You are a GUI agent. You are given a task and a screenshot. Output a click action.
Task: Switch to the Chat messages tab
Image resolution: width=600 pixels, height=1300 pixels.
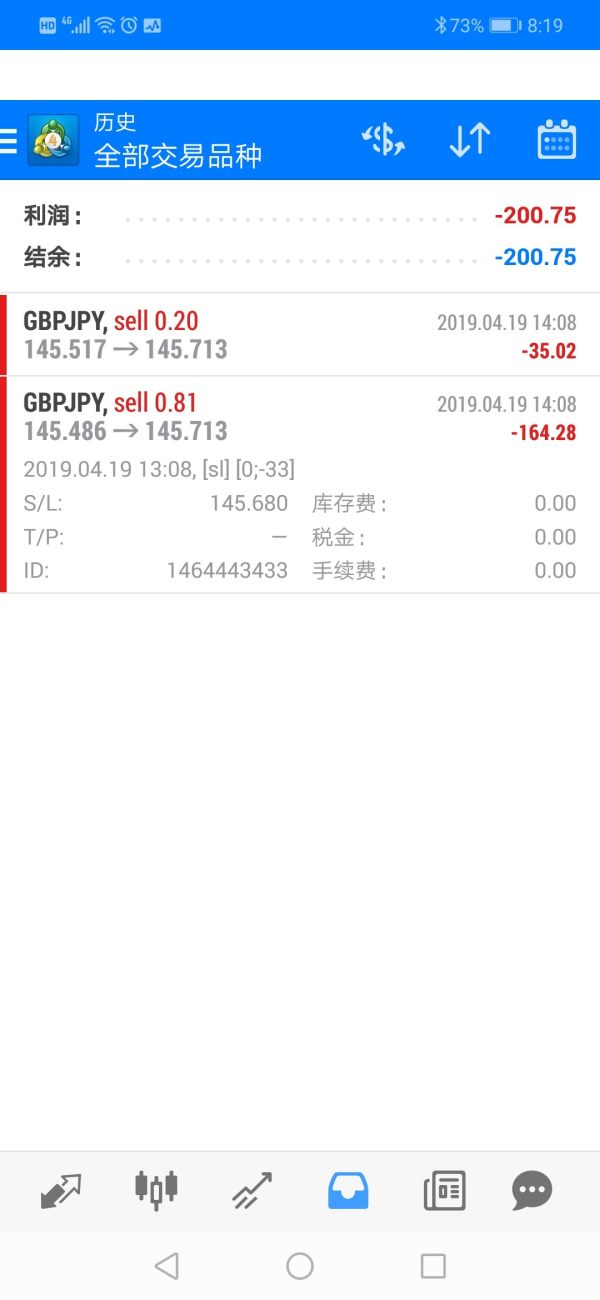[532, 1190]
